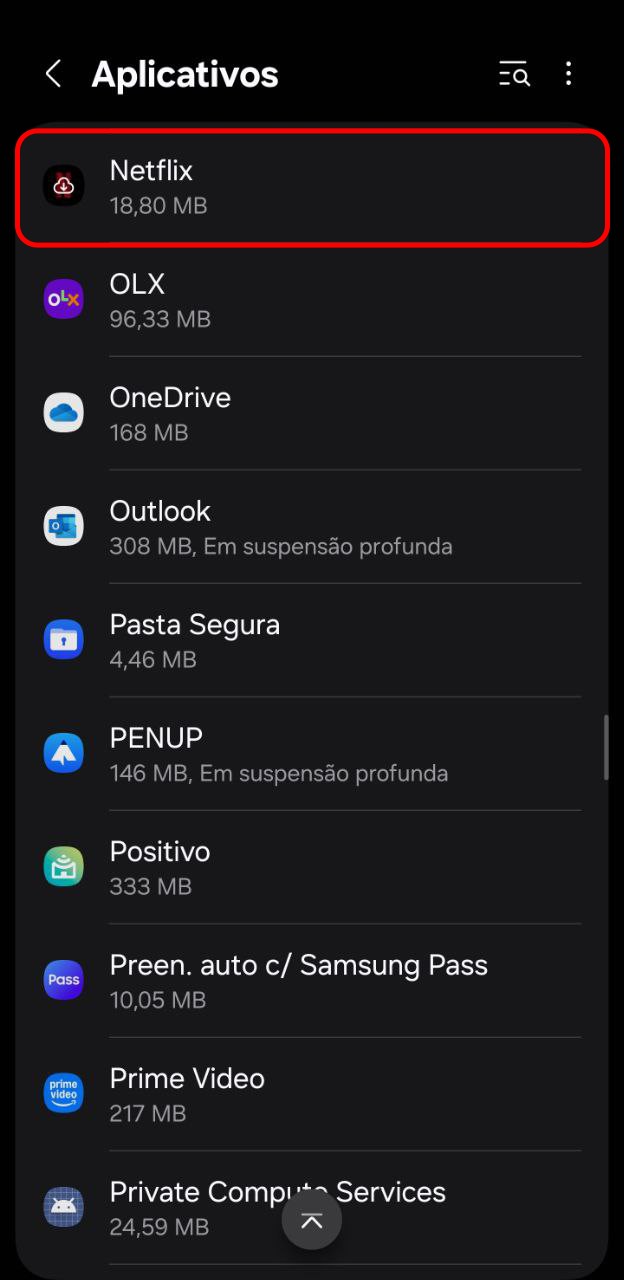Open Preen. auto c/ Samsung Pass

[x=312, y=980]
